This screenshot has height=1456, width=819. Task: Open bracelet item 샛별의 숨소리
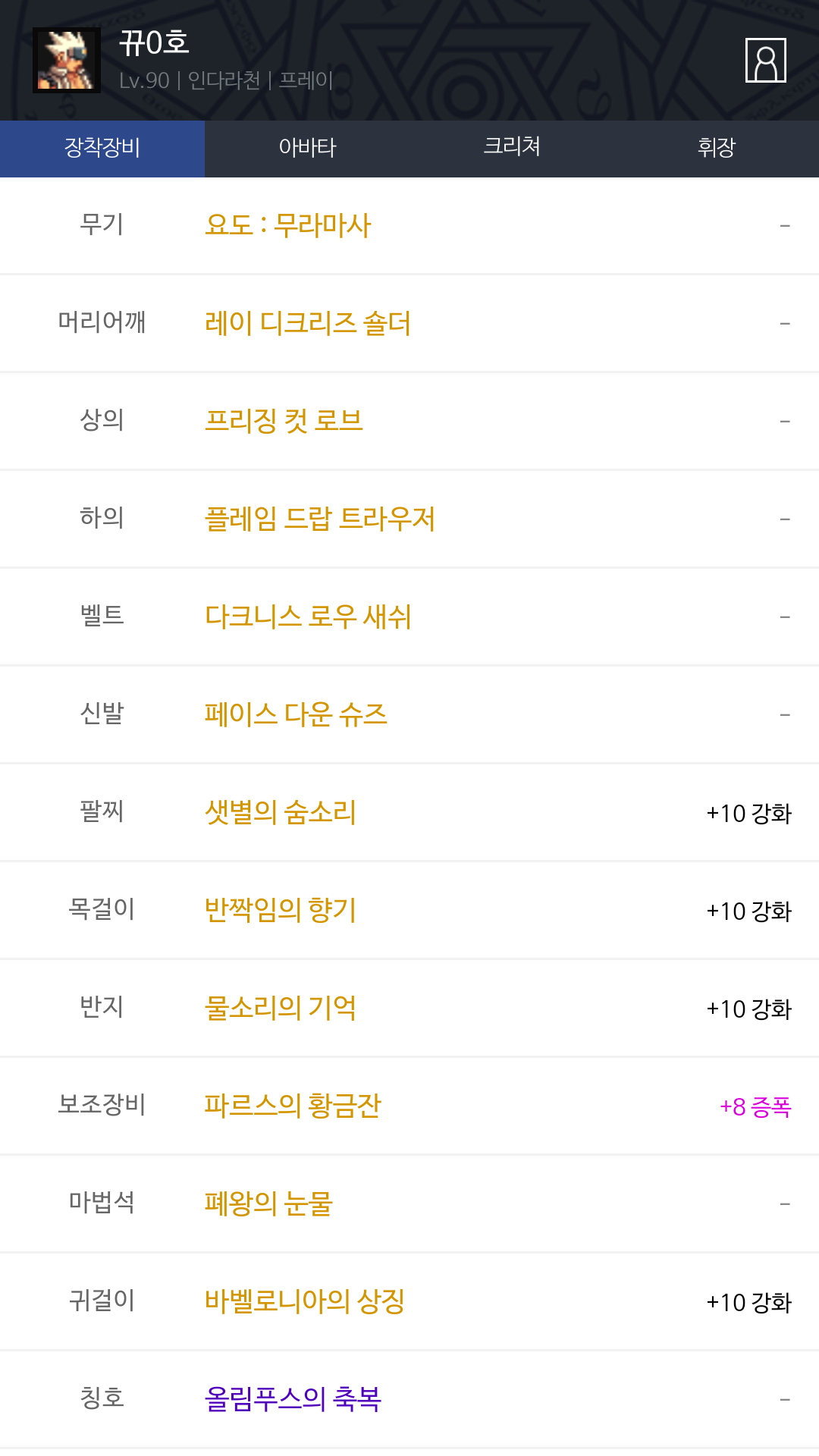281,812
